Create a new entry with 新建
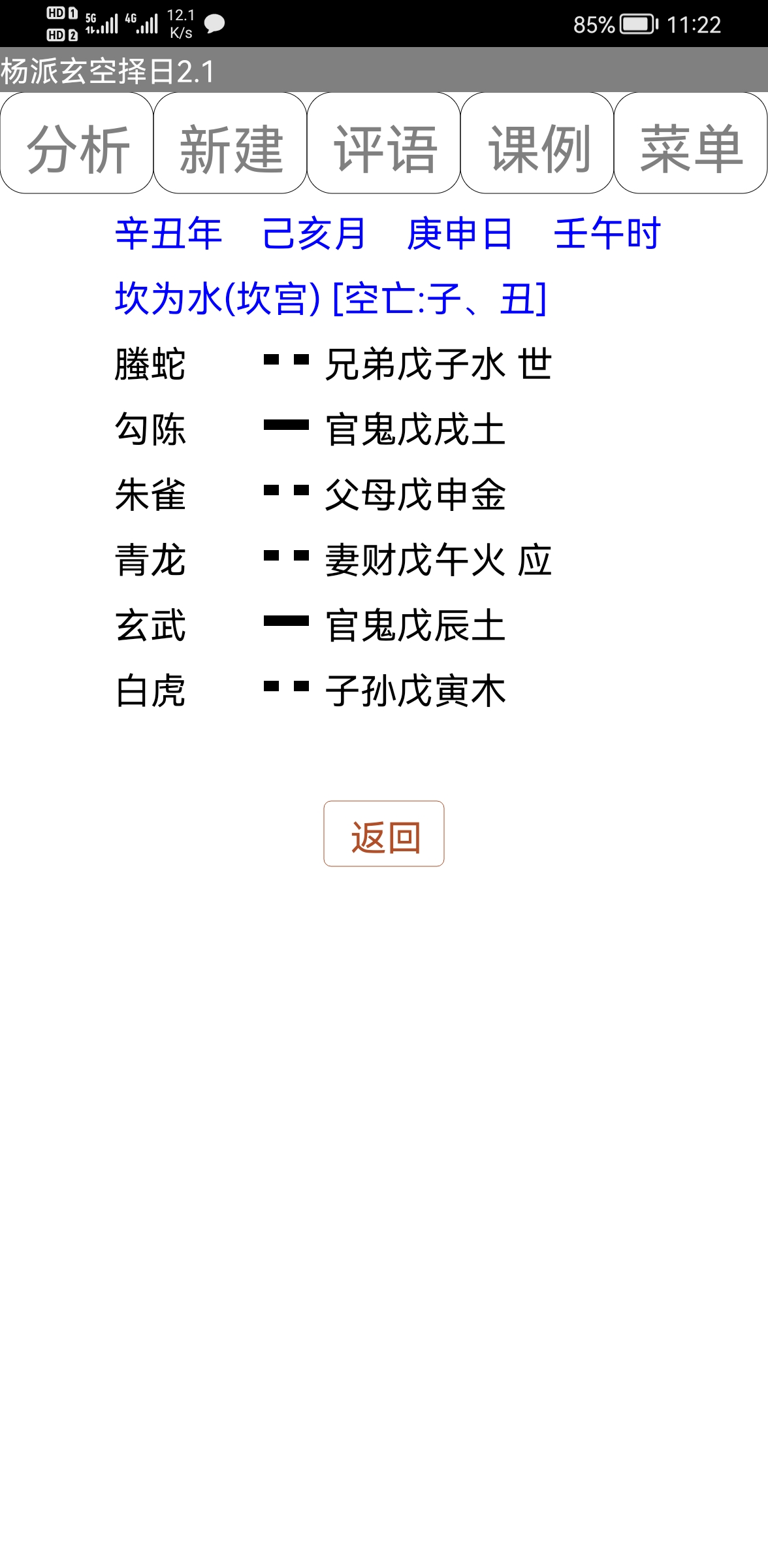 click(231, 144)
